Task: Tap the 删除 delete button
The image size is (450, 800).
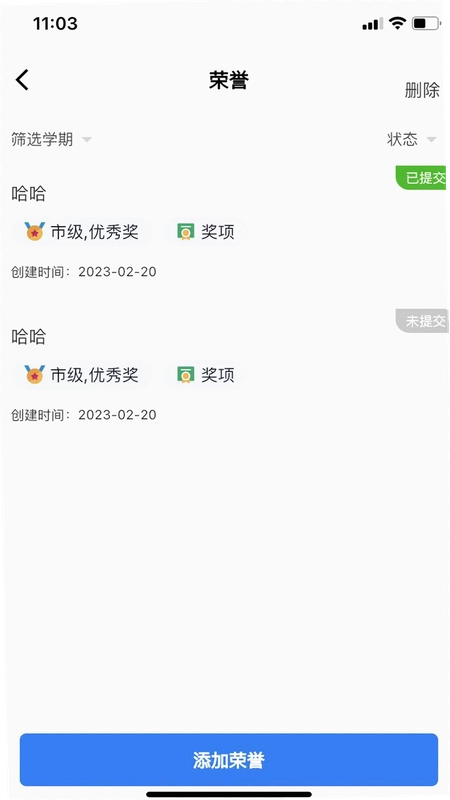Action: [x=422, y=90]
